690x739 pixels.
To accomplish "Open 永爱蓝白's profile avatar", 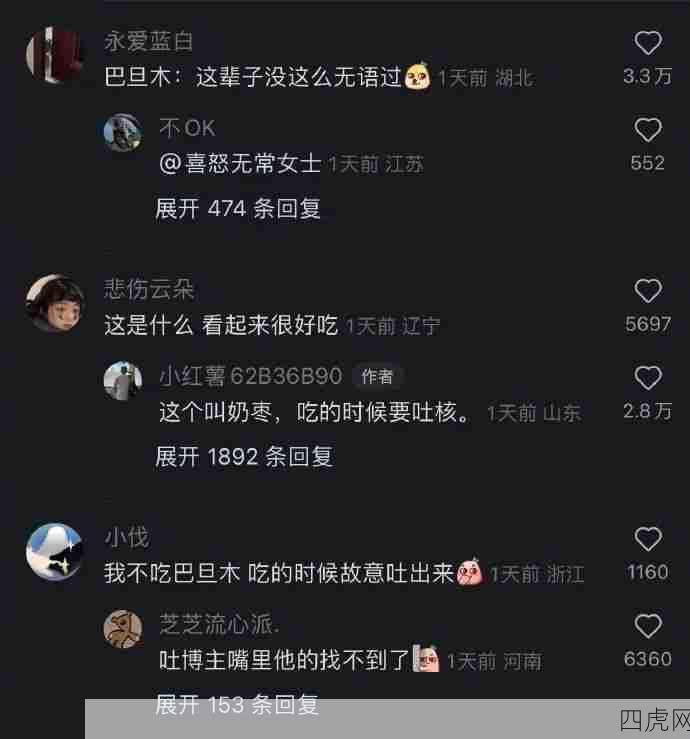I will coord(55,55).
